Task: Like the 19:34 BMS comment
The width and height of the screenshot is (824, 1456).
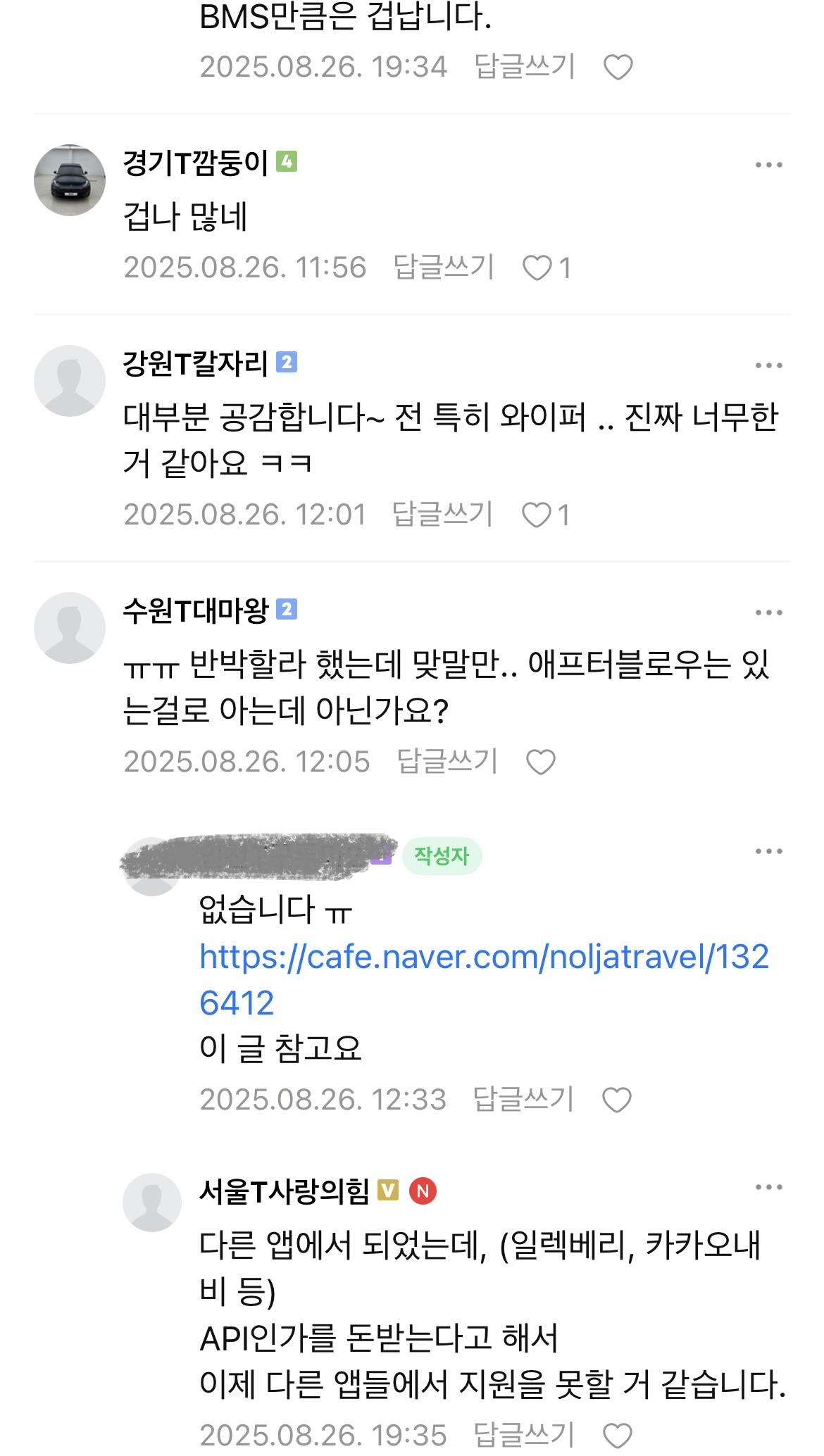Action: [618, 68]
